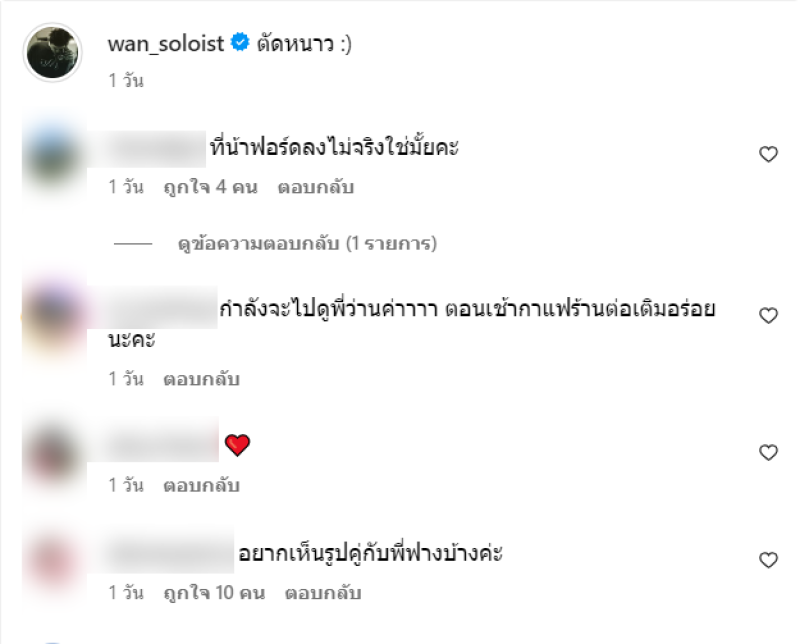Tap wan_soloist's profile avatar
The height and width of the screenshot is (644, 800).
[52, 52]
